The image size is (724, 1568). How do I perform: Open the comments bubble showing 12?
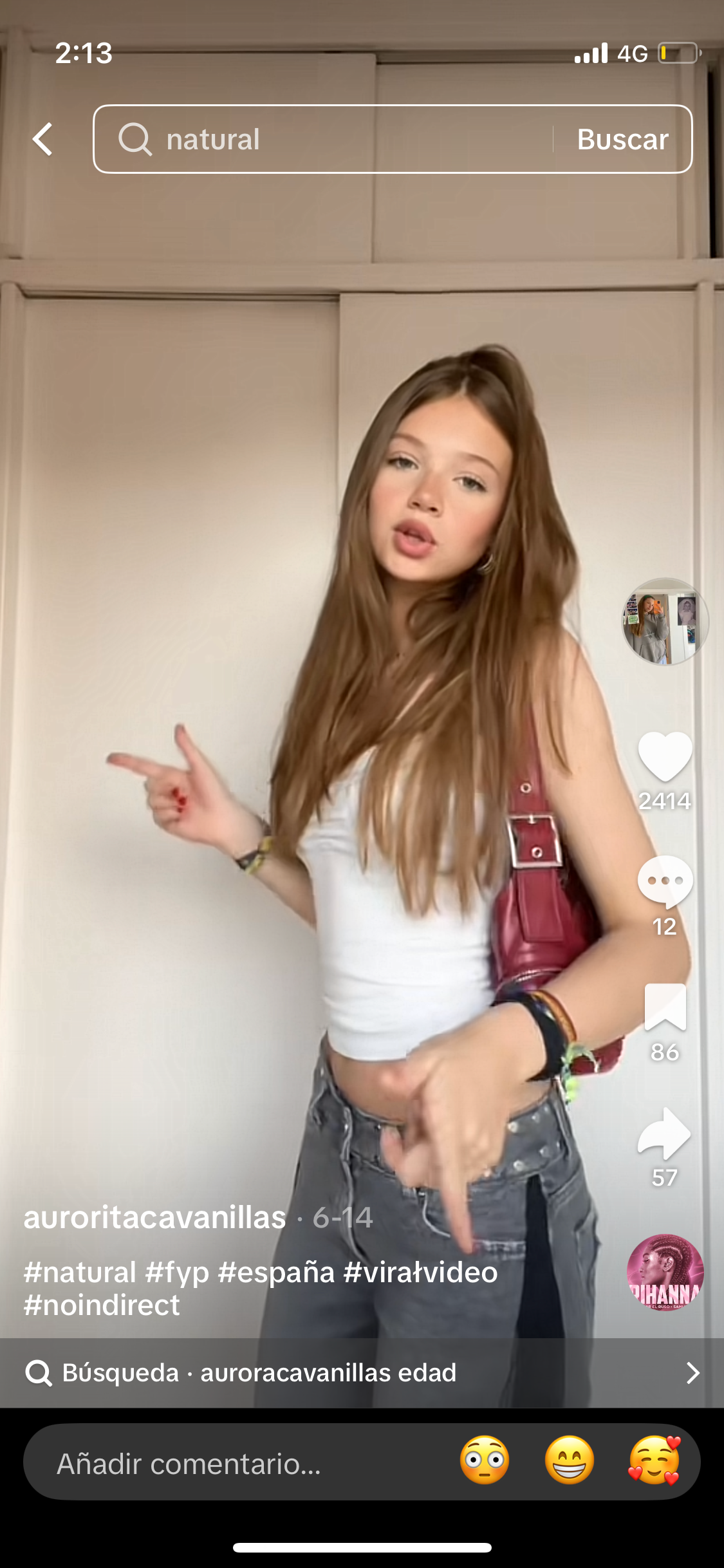665,882
